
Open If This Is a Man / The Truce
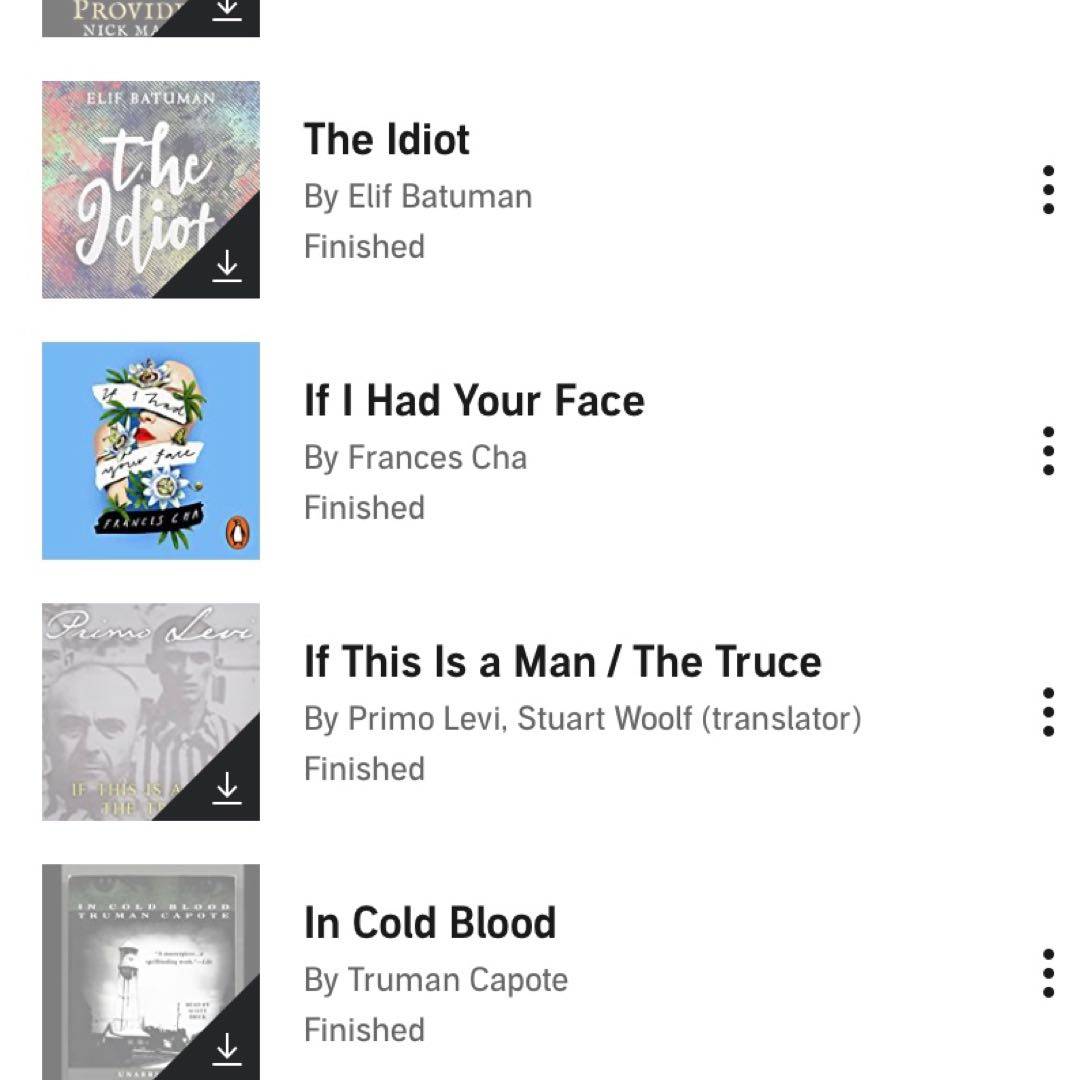[x=562, y=662]
